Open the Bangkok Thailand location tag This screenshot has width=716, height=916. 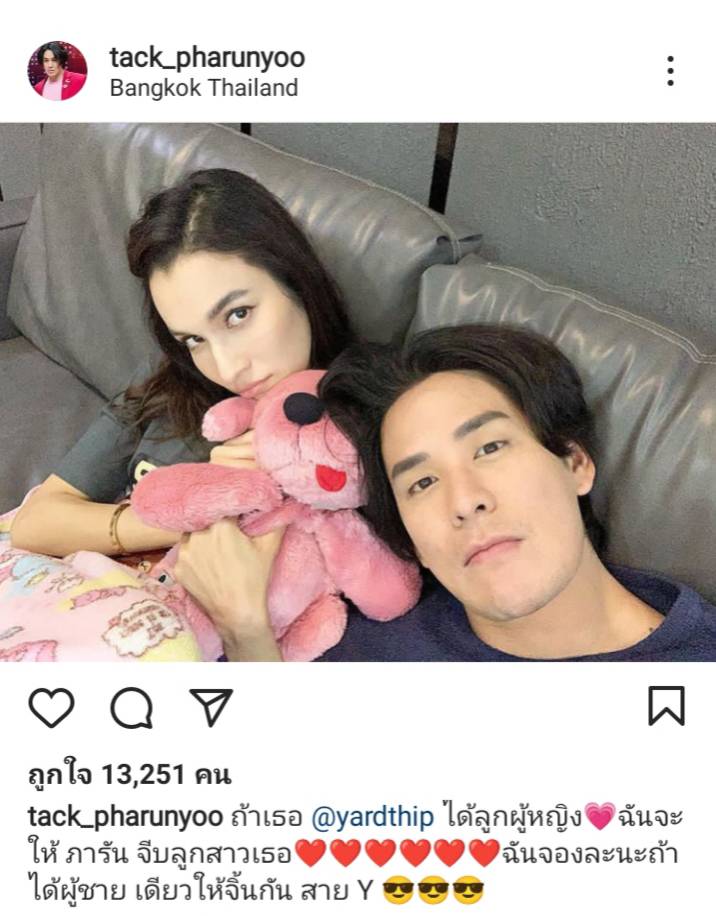click(x=203, y=88)
